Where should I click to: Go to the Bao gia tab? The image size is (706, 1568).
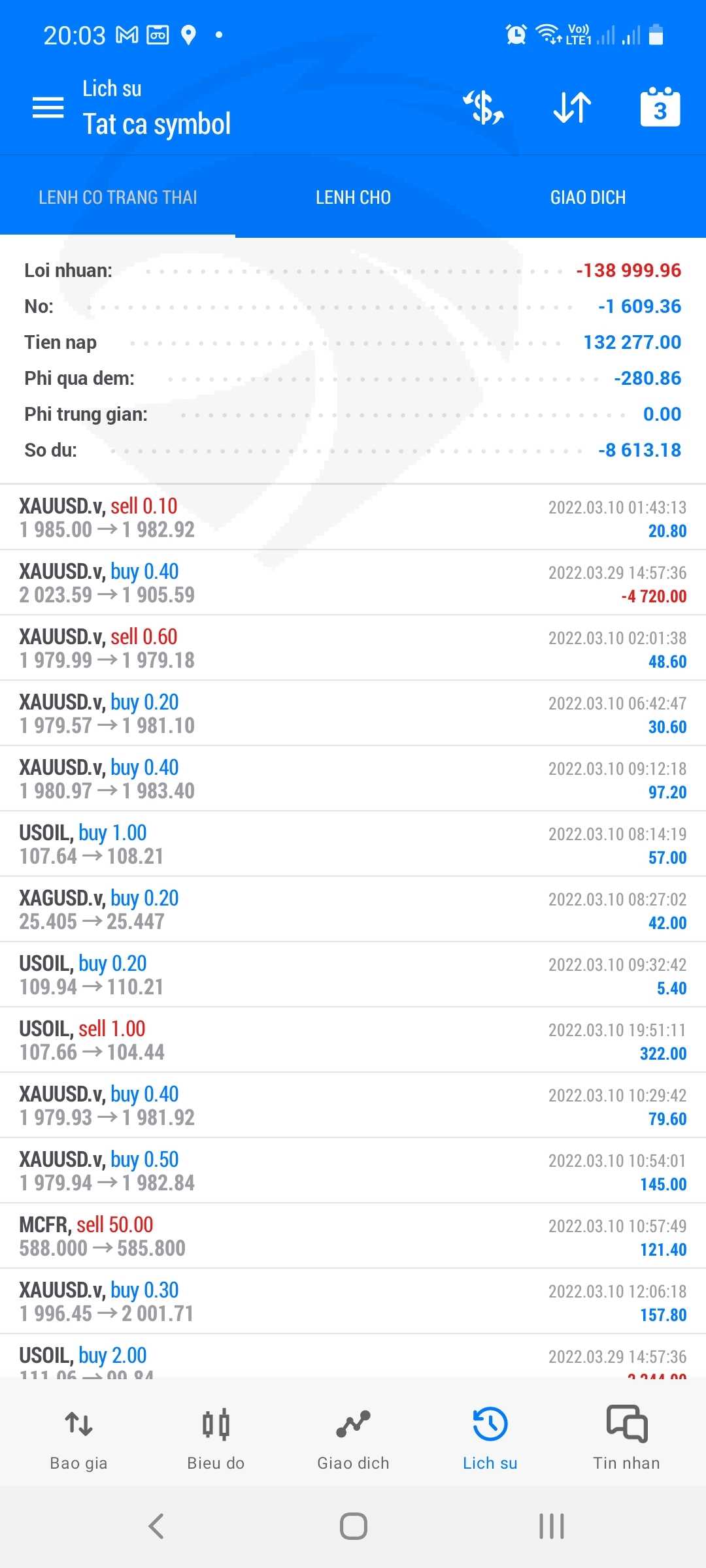point(78,1437)
